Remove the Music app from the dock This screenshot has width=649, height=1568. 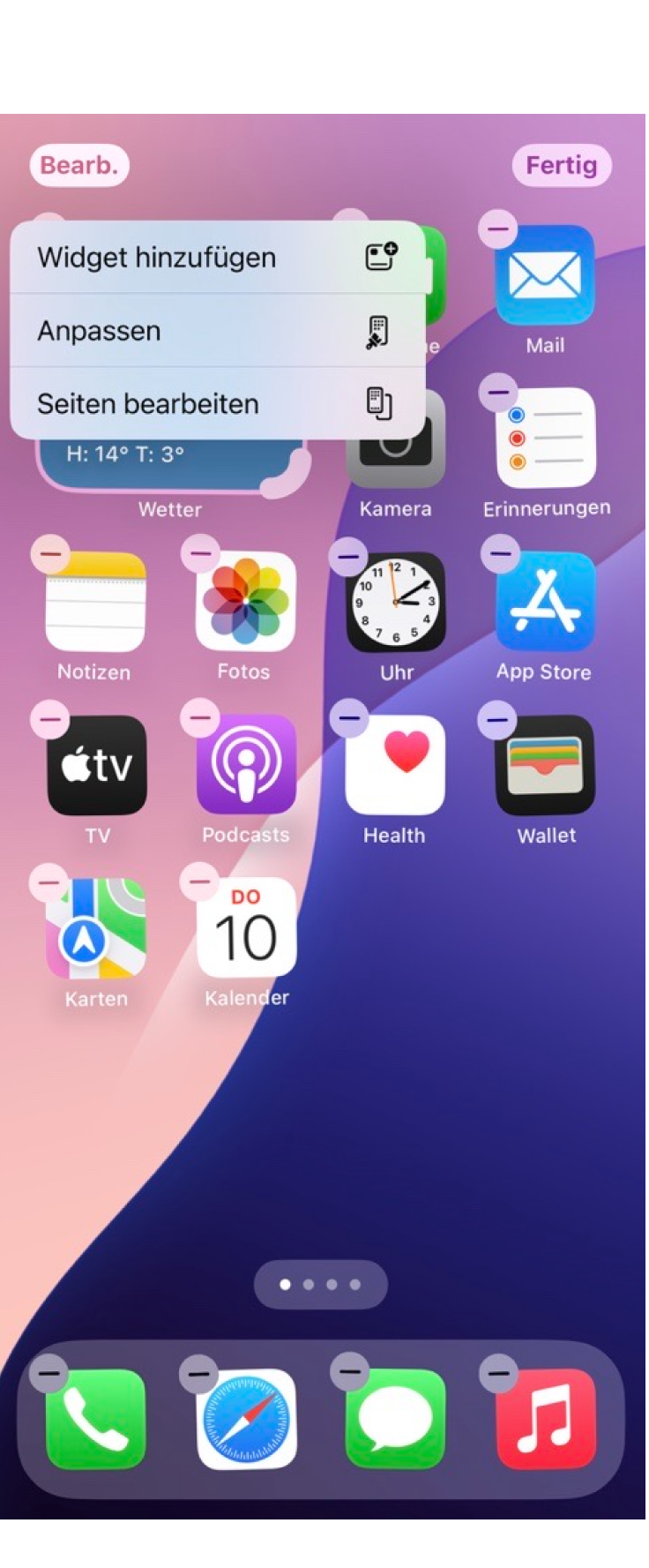(x=498, y=1372)
